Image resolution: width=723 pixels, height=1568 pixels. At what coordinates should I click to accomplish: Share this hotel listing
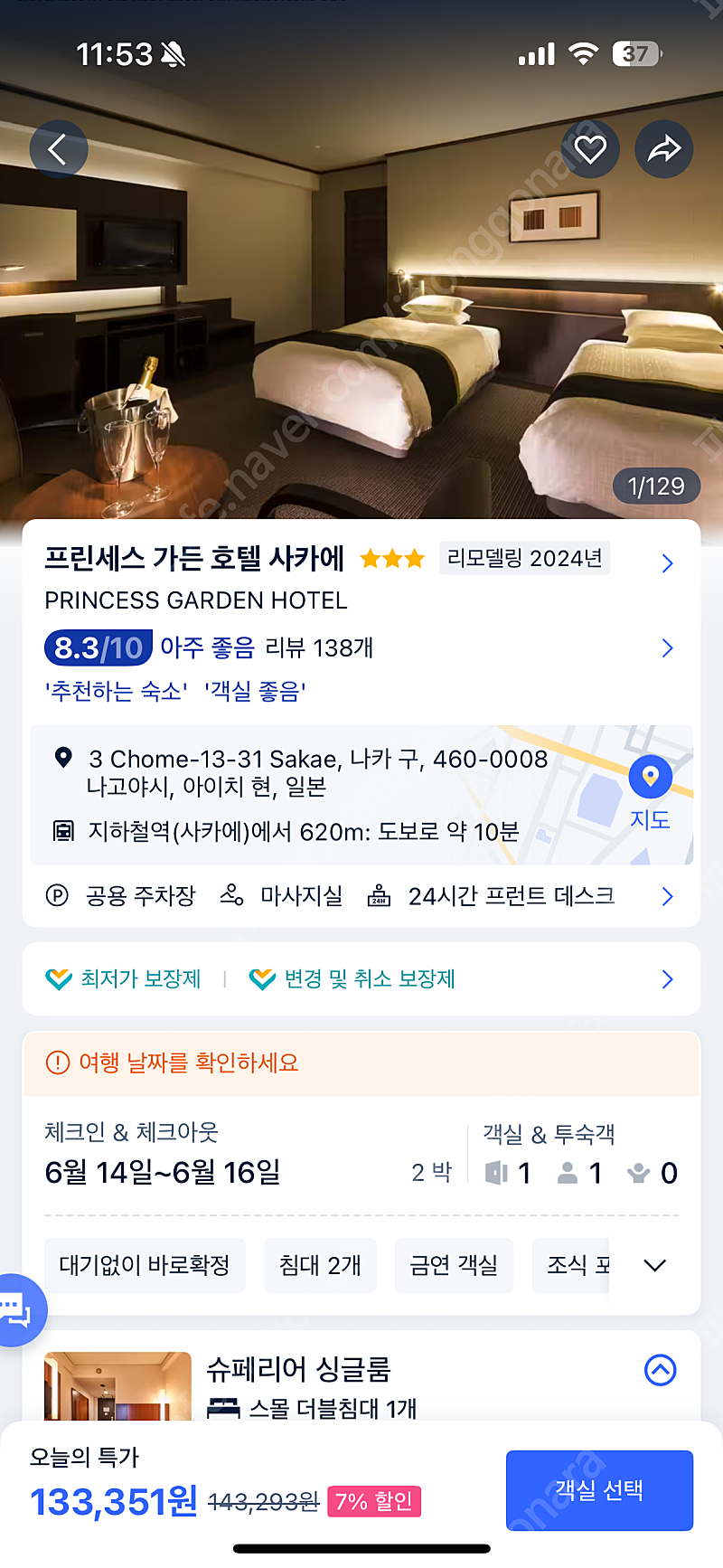coord(664,149)
